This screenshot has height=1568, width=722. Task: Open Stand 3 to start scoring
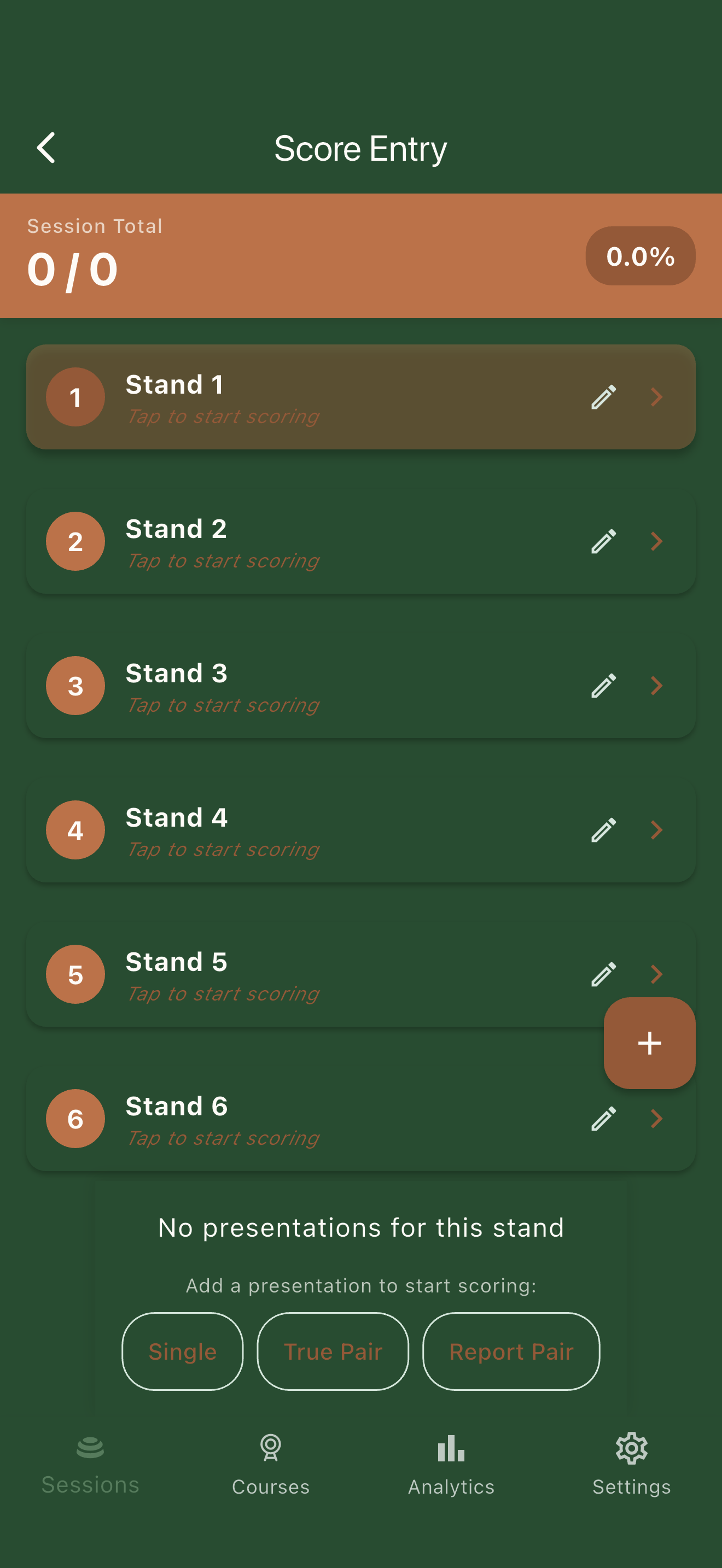[304, 686]
